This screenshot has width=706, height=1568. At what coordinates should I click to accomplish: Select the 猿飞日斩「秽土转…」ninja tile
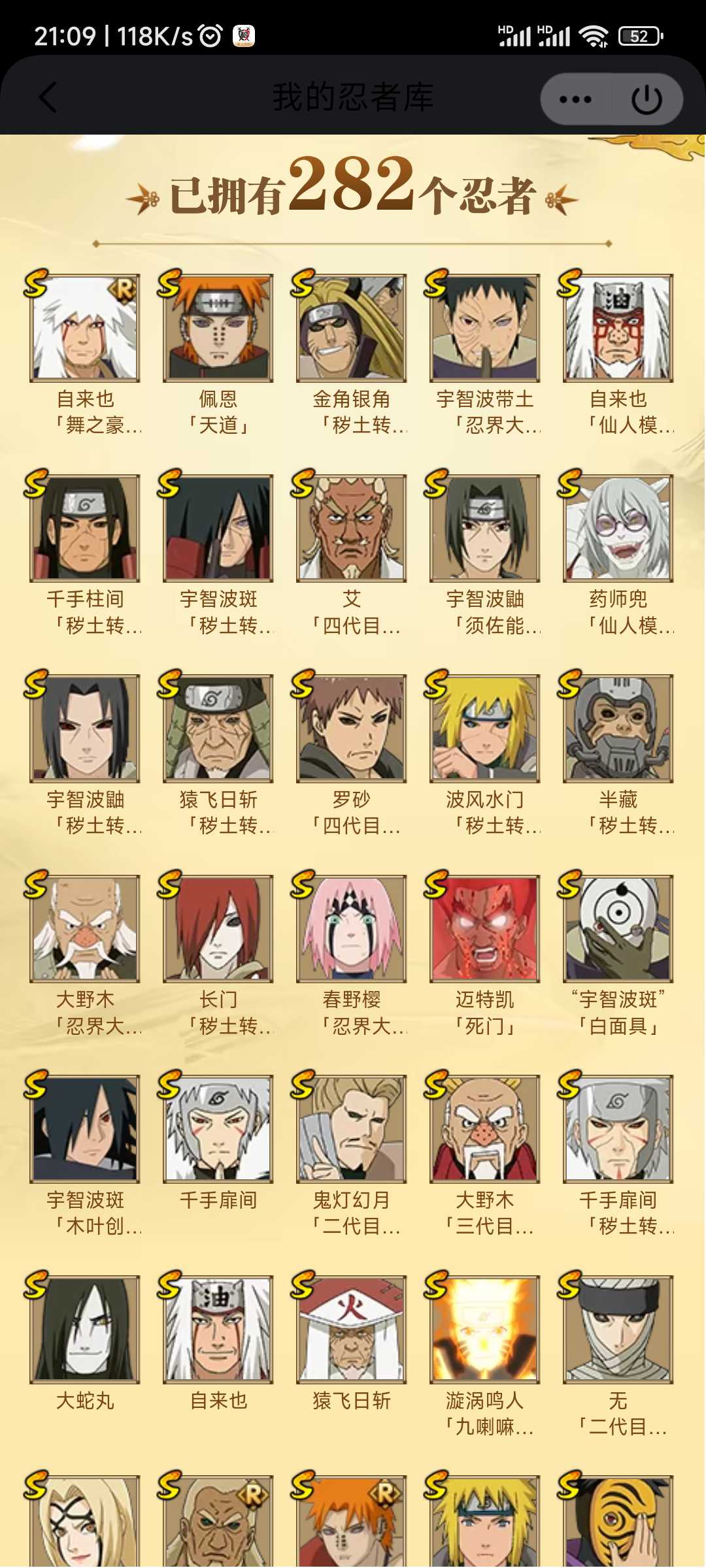[218, 754]
